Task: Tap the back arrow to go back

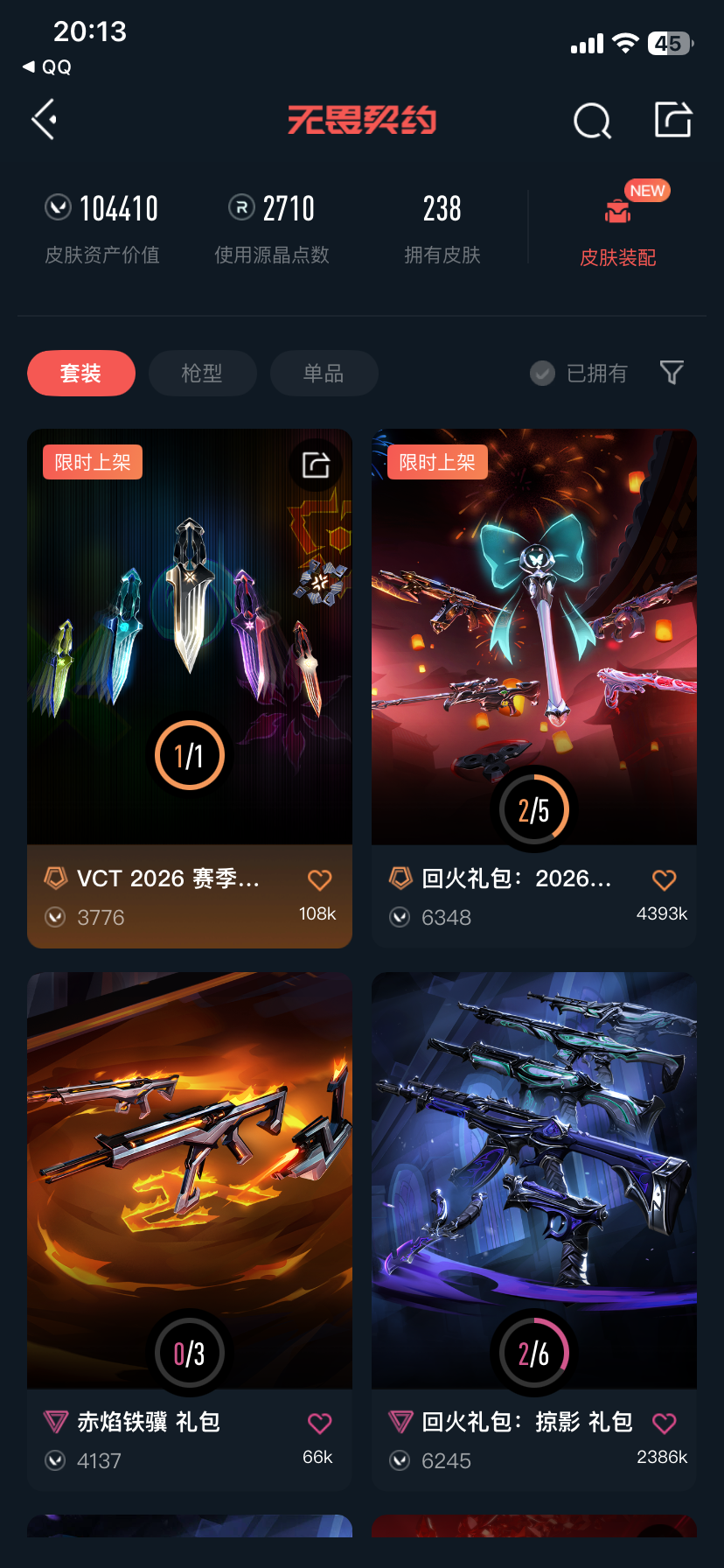Action: [x=44, y=118]
